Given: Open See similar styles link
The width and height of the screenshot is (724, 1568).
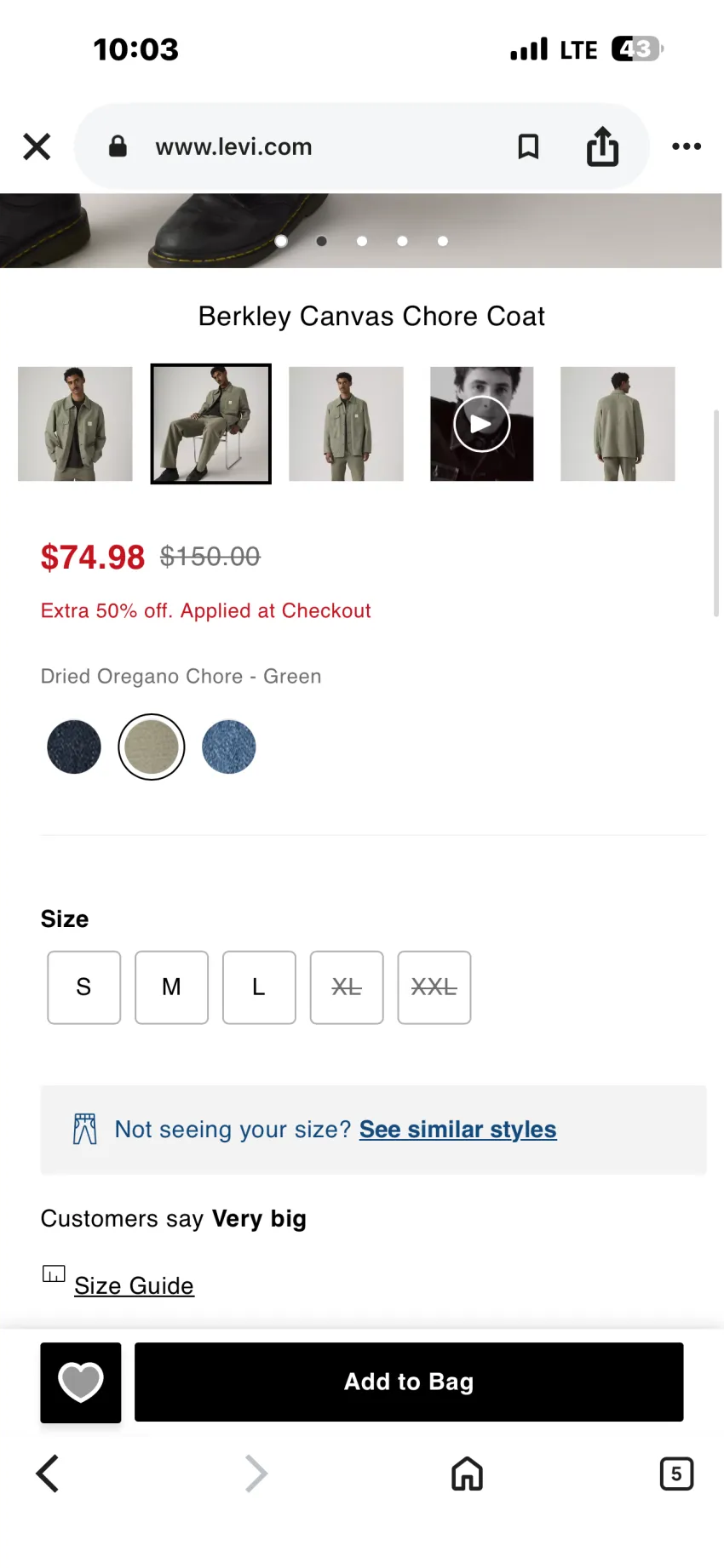Looking at the screenshot, I should [x=457, y=1130].
